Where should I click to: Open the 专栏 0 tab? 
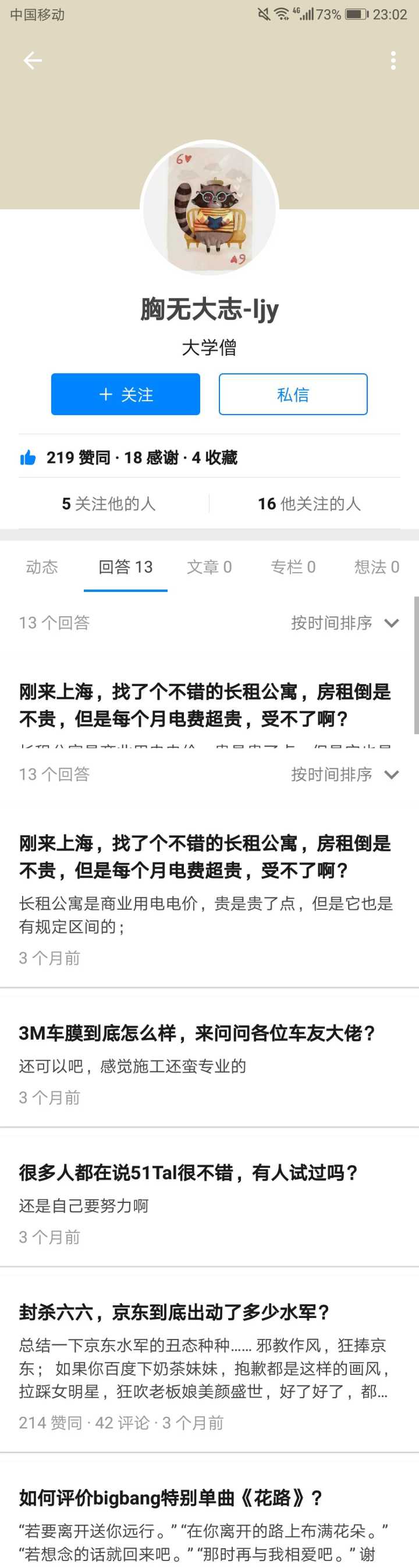pyautogui.click(x=293, y=567)
